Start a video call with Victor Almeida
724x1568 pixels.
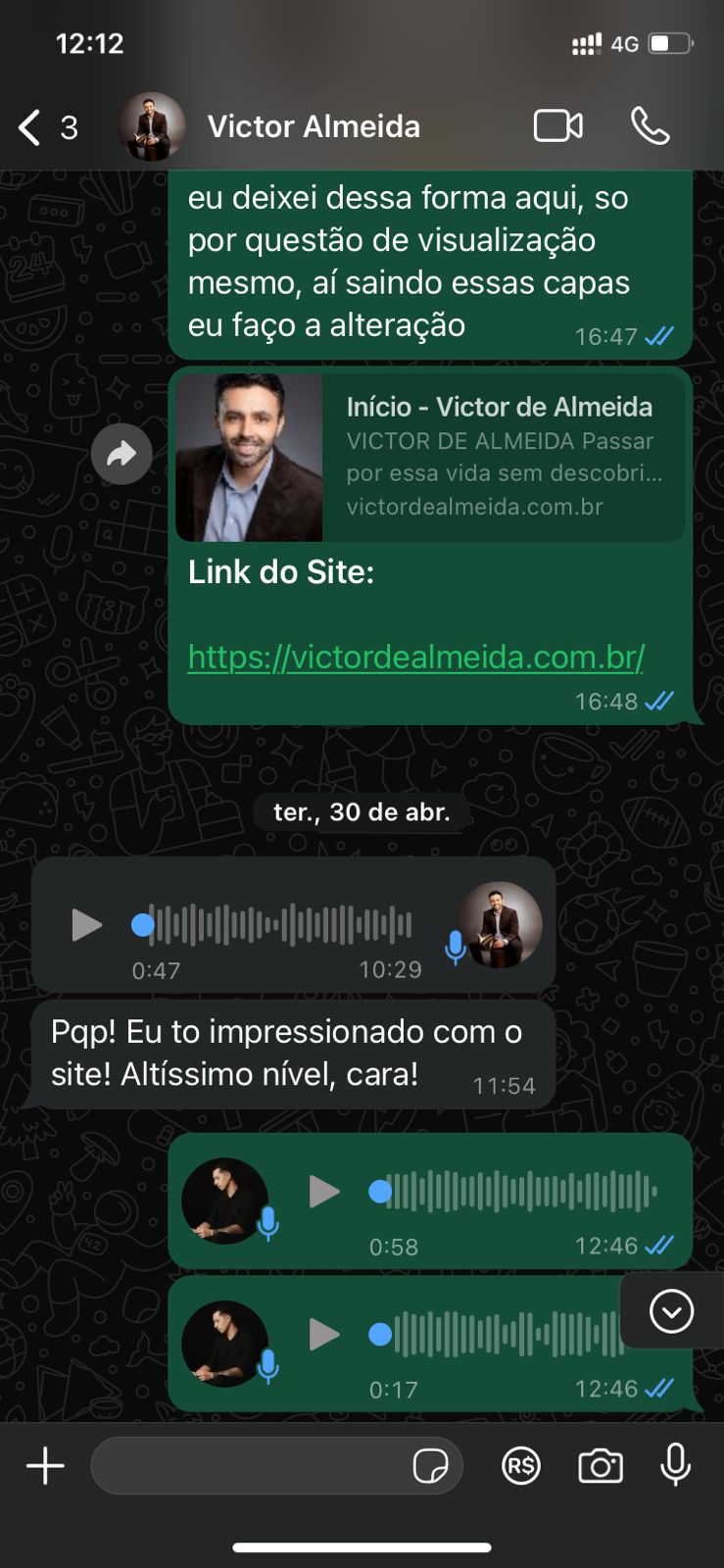[x=556, y=125]
